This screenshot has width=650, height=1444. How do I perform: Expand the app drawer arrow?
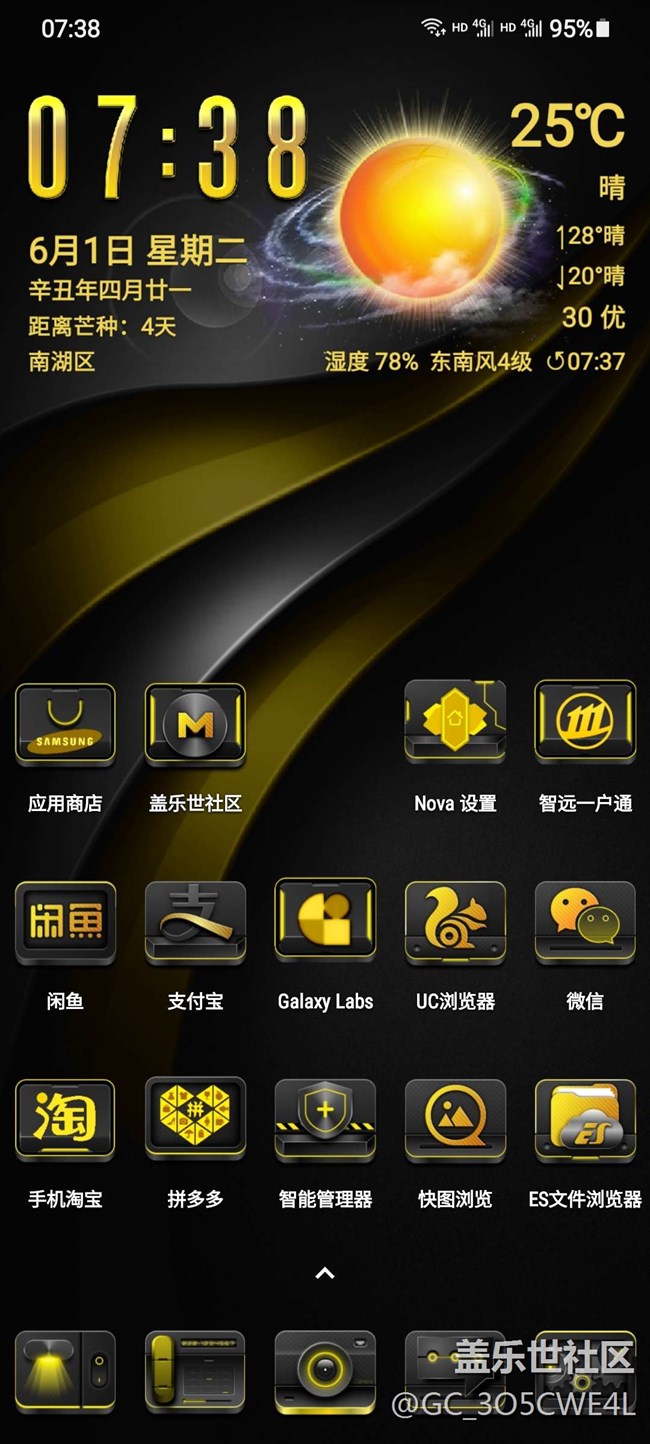325,1273
